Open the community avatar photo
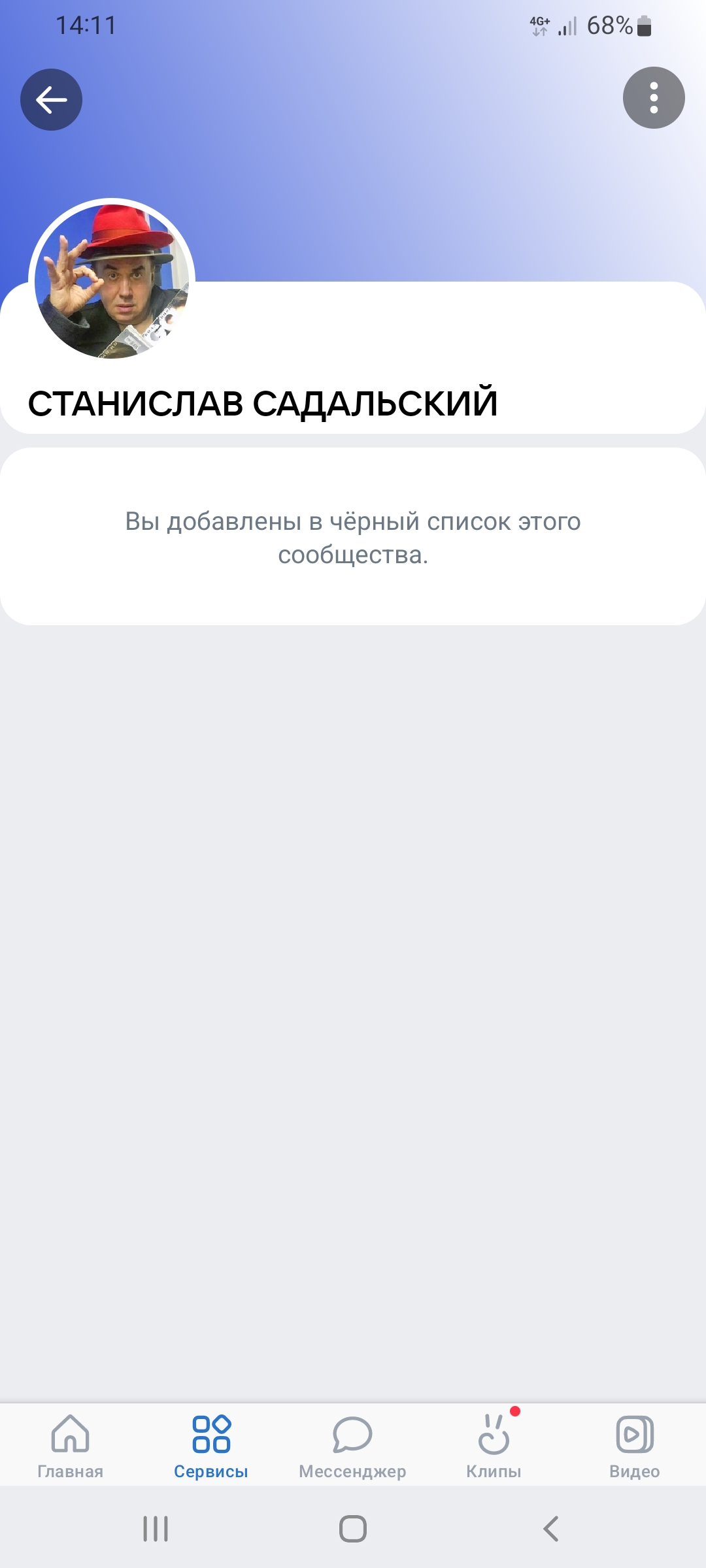The image size is (706, 1568). click(x=112, y=281)
